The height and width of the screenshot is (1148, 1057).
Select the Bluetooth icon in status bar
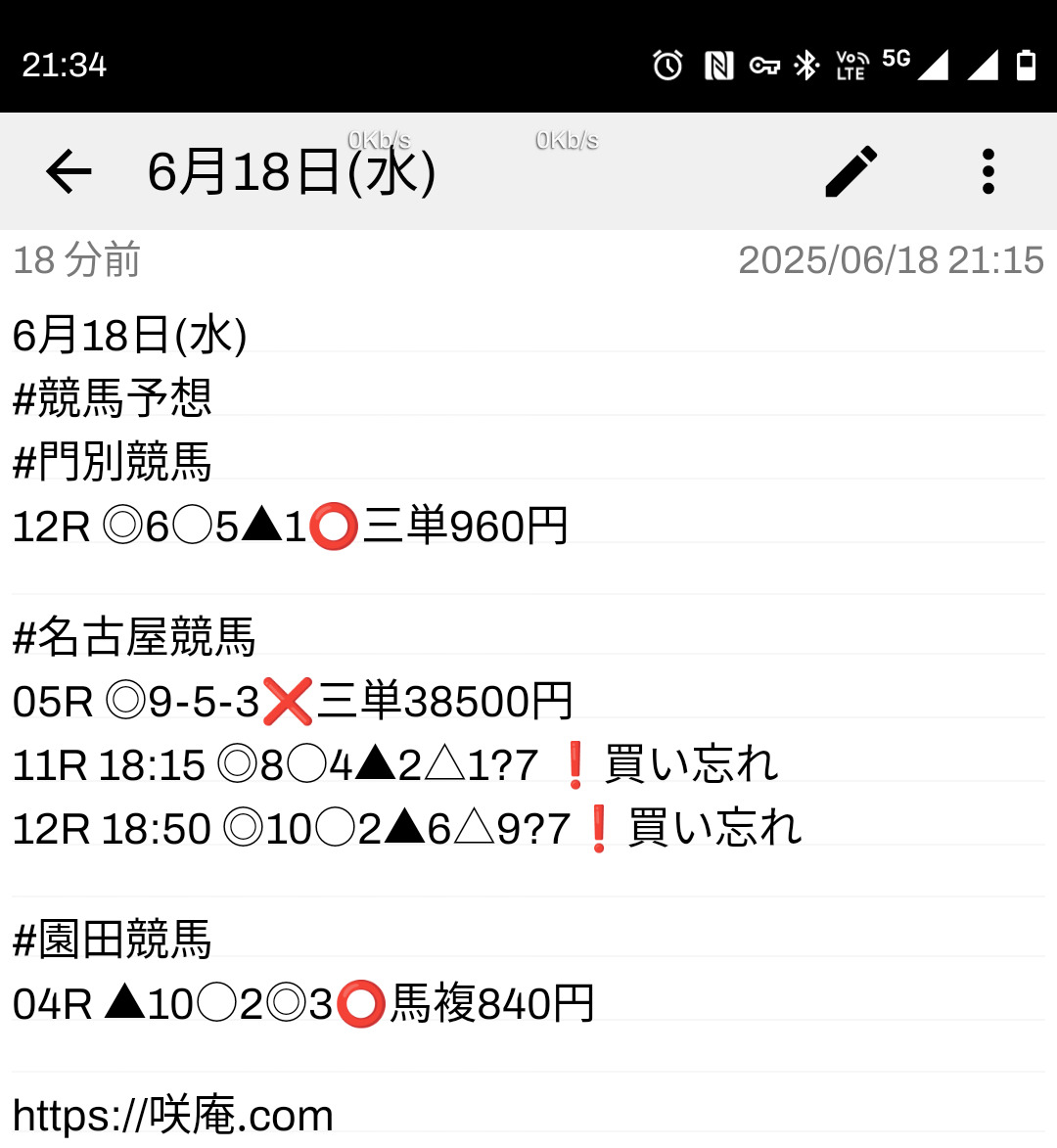pyautogui.click(x=805, y=65)
